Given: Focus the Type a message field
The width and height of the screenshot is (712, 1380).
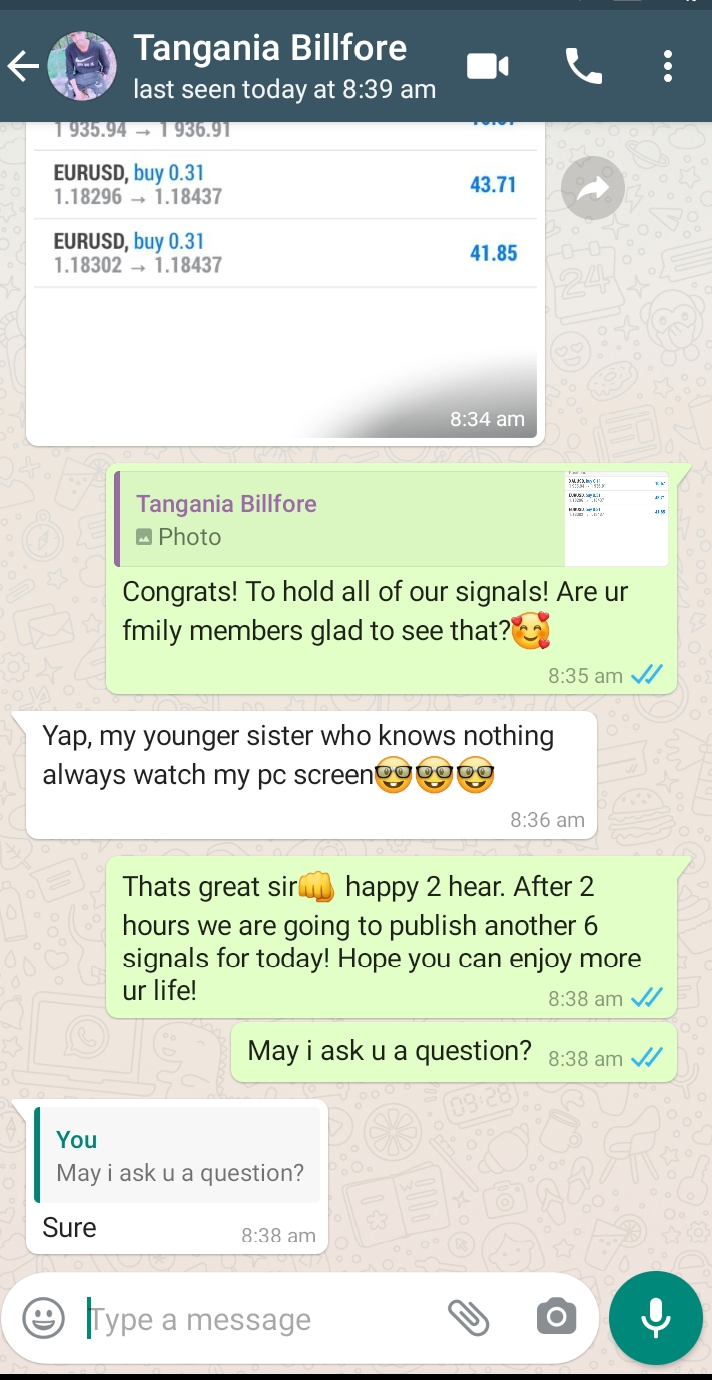Looking at the screenshot, I should (260, 1319).
